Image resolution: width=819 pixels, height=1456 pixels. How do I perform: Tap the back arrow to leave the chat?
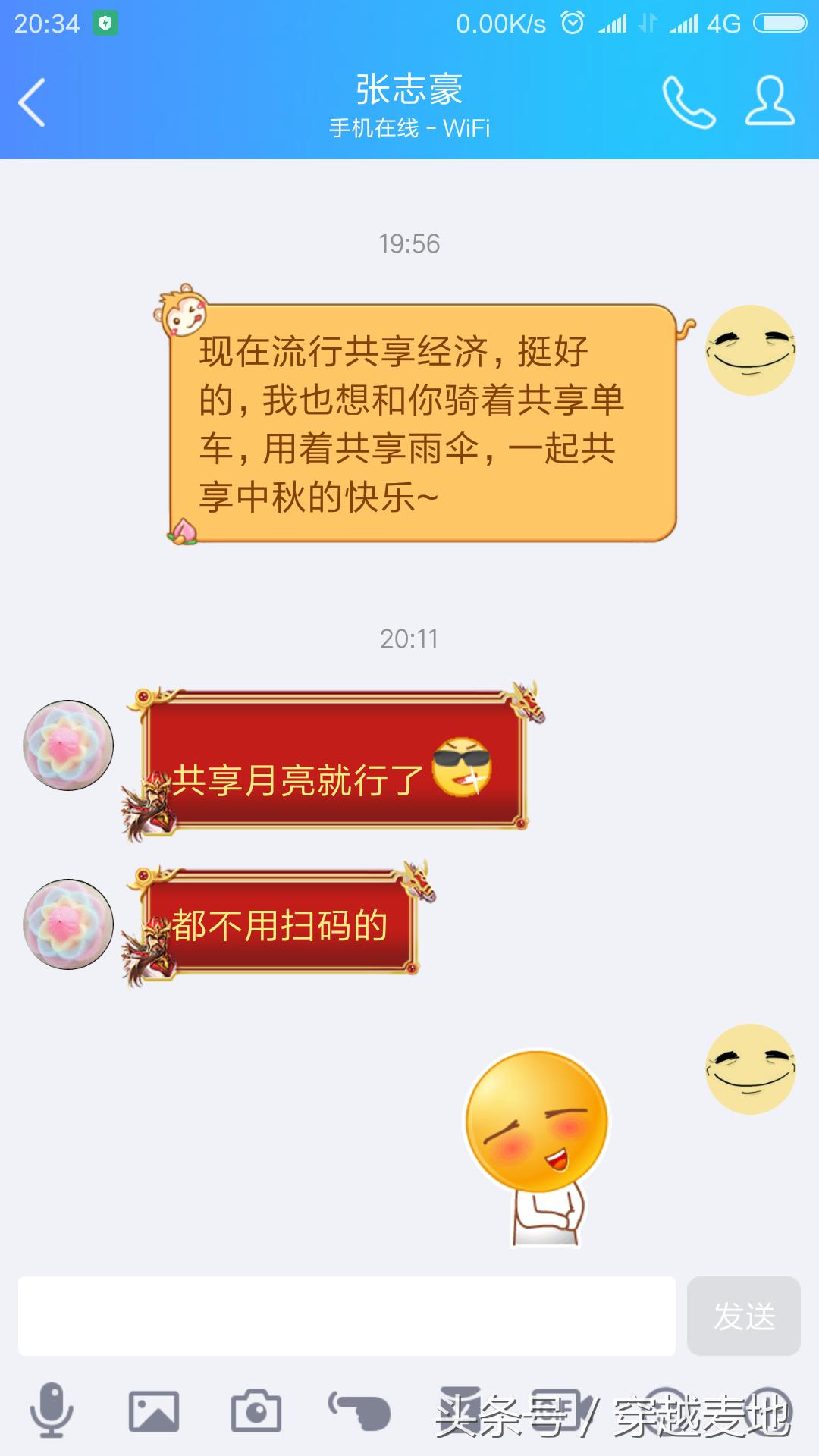(x=30, y=102)
